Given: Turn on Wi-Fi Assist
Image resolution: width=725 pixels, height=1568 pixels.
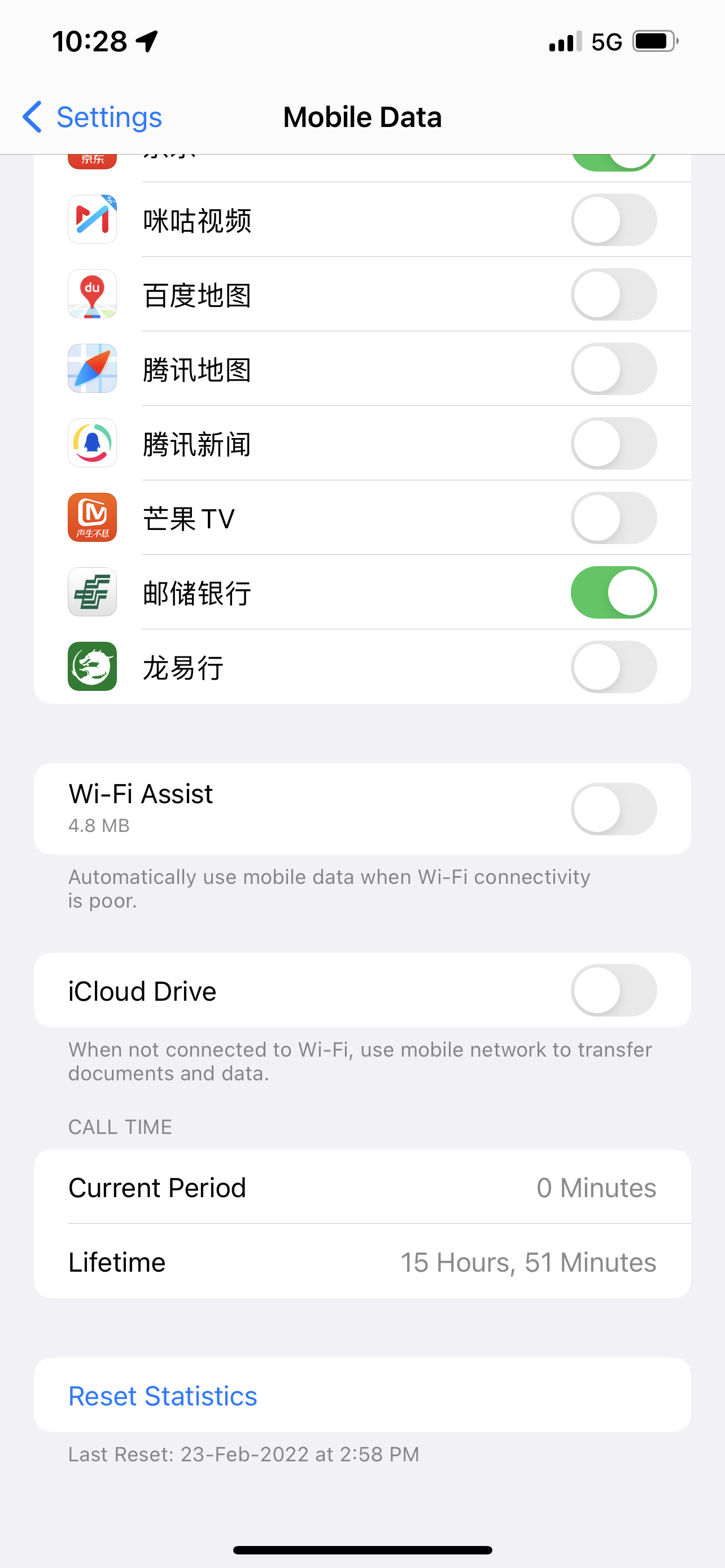Looking at the screenshot, I should (613, 809).
